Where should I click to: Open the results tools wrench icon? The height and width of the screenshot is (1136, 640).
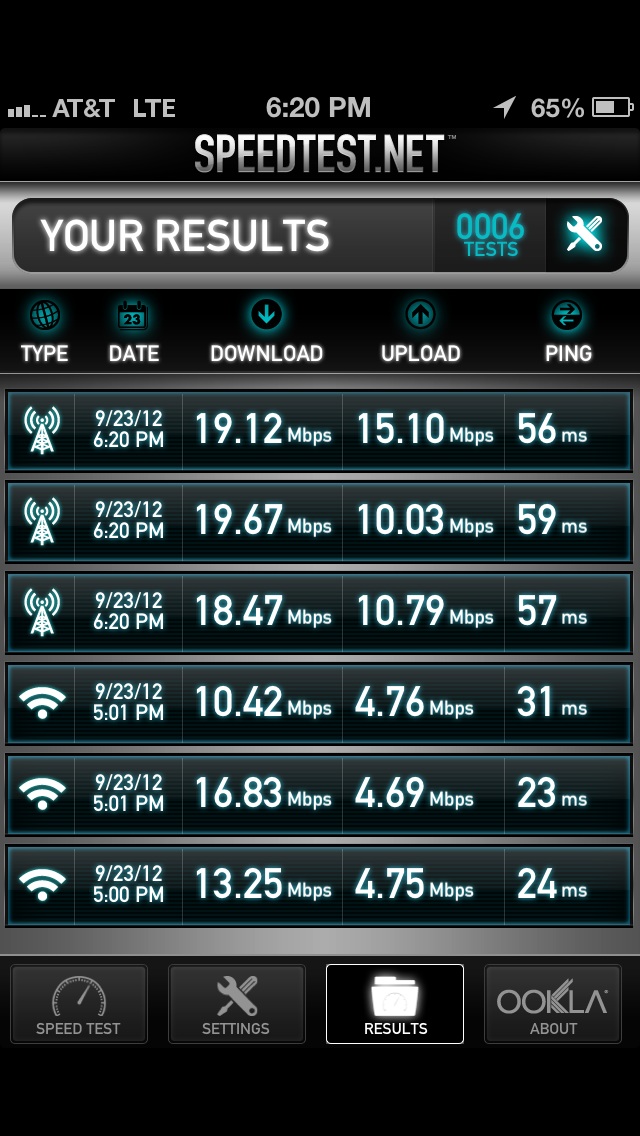click(x=586, y=235)
